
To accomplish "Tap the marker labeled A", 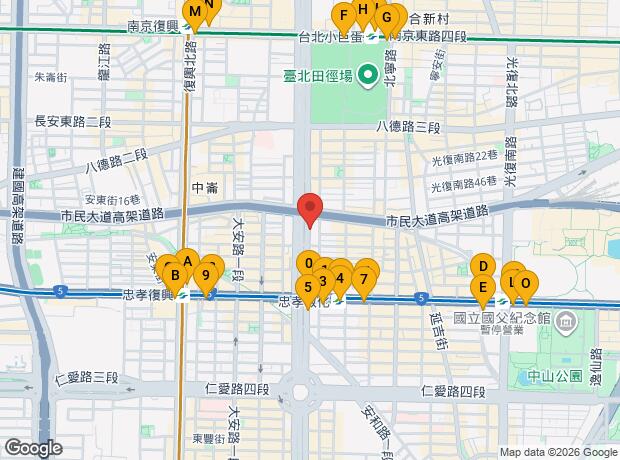I will pos(187,262).
